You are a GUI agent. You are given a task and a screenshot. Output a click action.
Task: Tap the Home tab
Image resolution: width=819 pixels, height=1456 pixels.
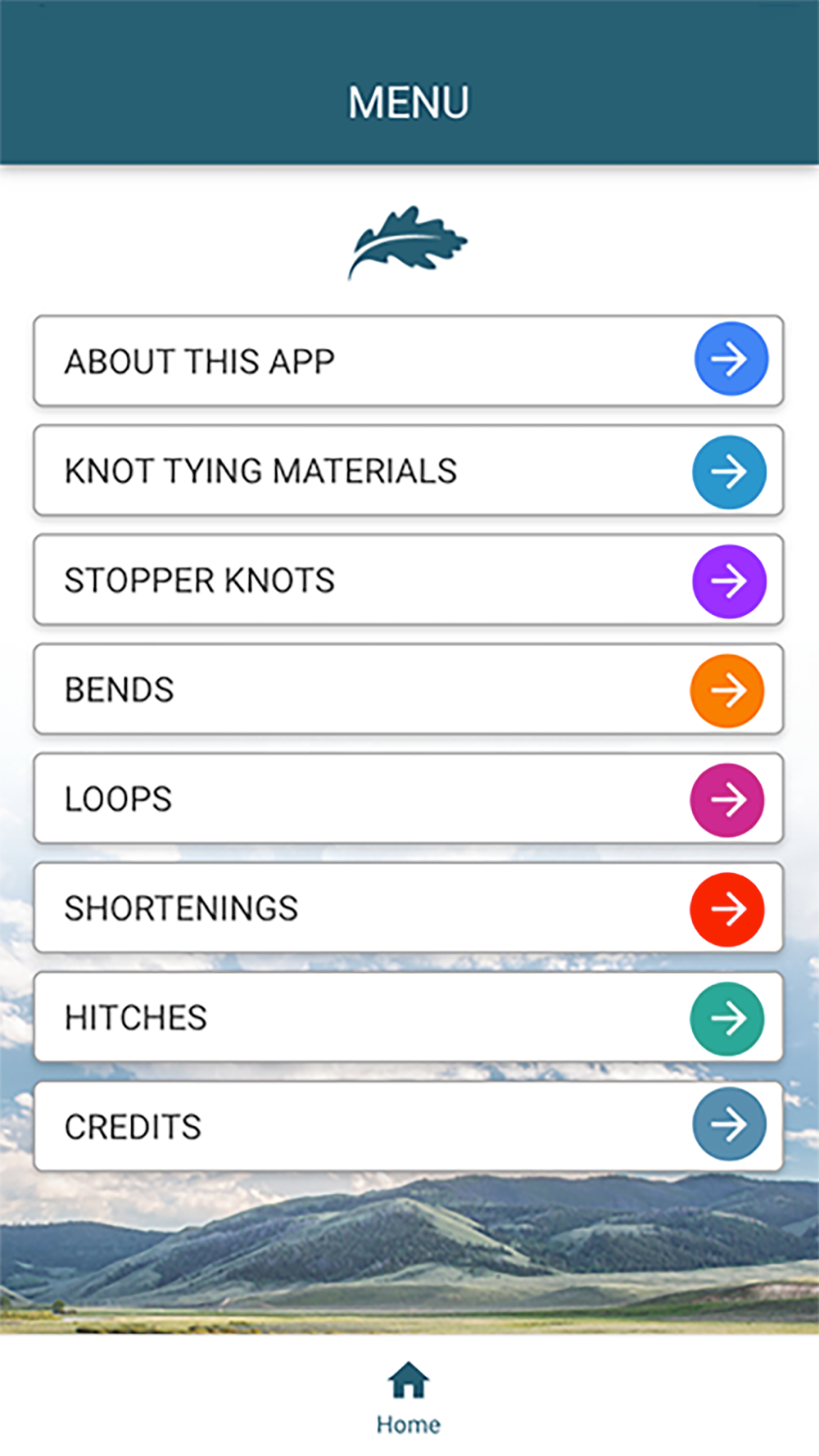(409, 1397)
